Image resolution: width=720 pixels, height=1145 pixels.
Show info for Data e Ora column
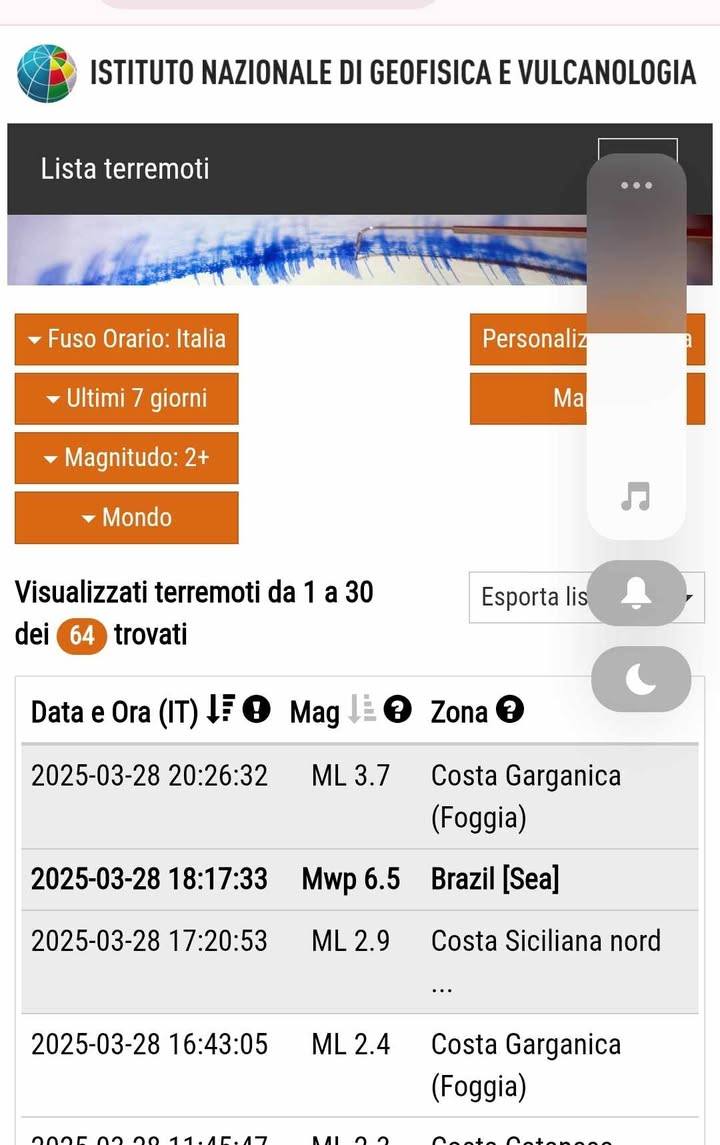tap(257, 711)
